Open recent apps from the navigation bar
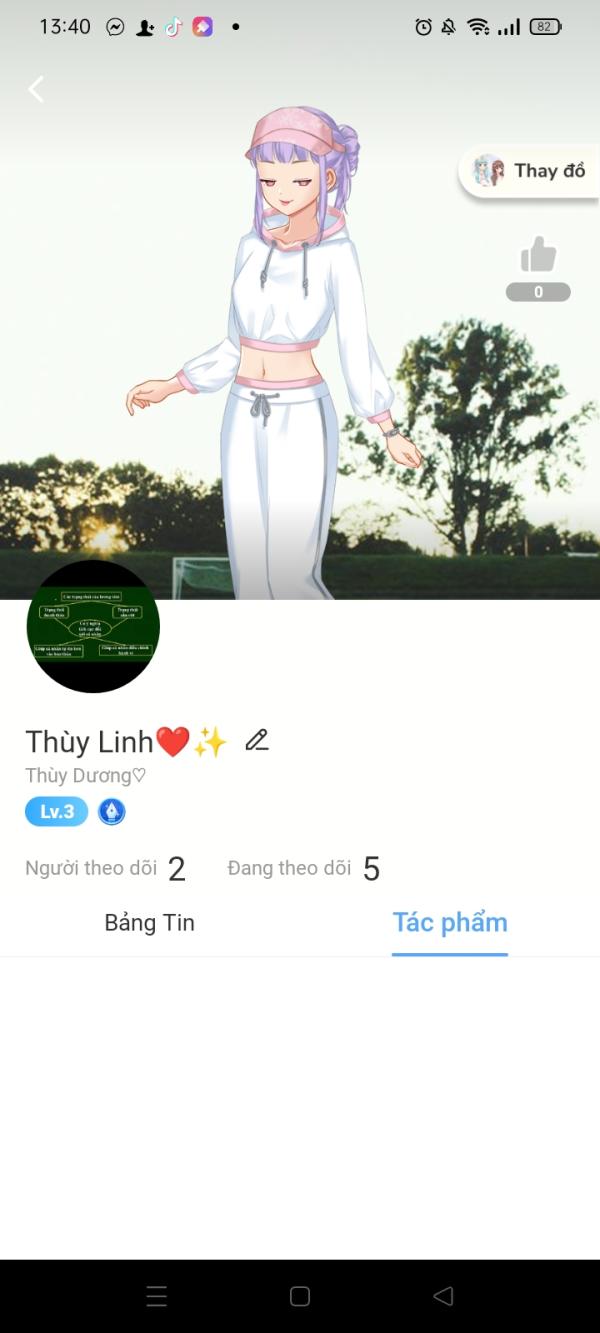Viewport: 600px width, 1333px height. click(x=157, y=1296)
